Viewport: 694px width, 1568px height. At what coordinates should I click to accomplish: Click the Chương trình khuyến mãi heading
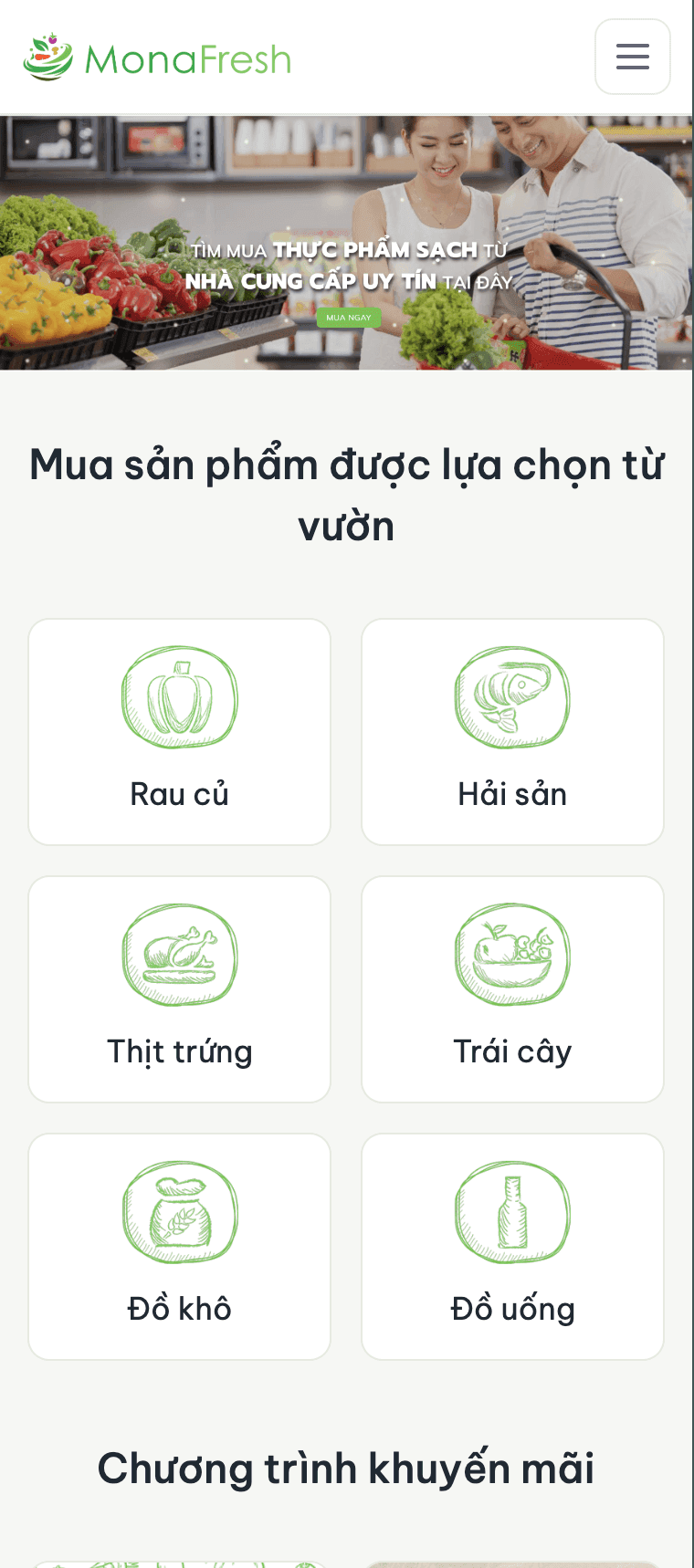tap(347, 1468)
